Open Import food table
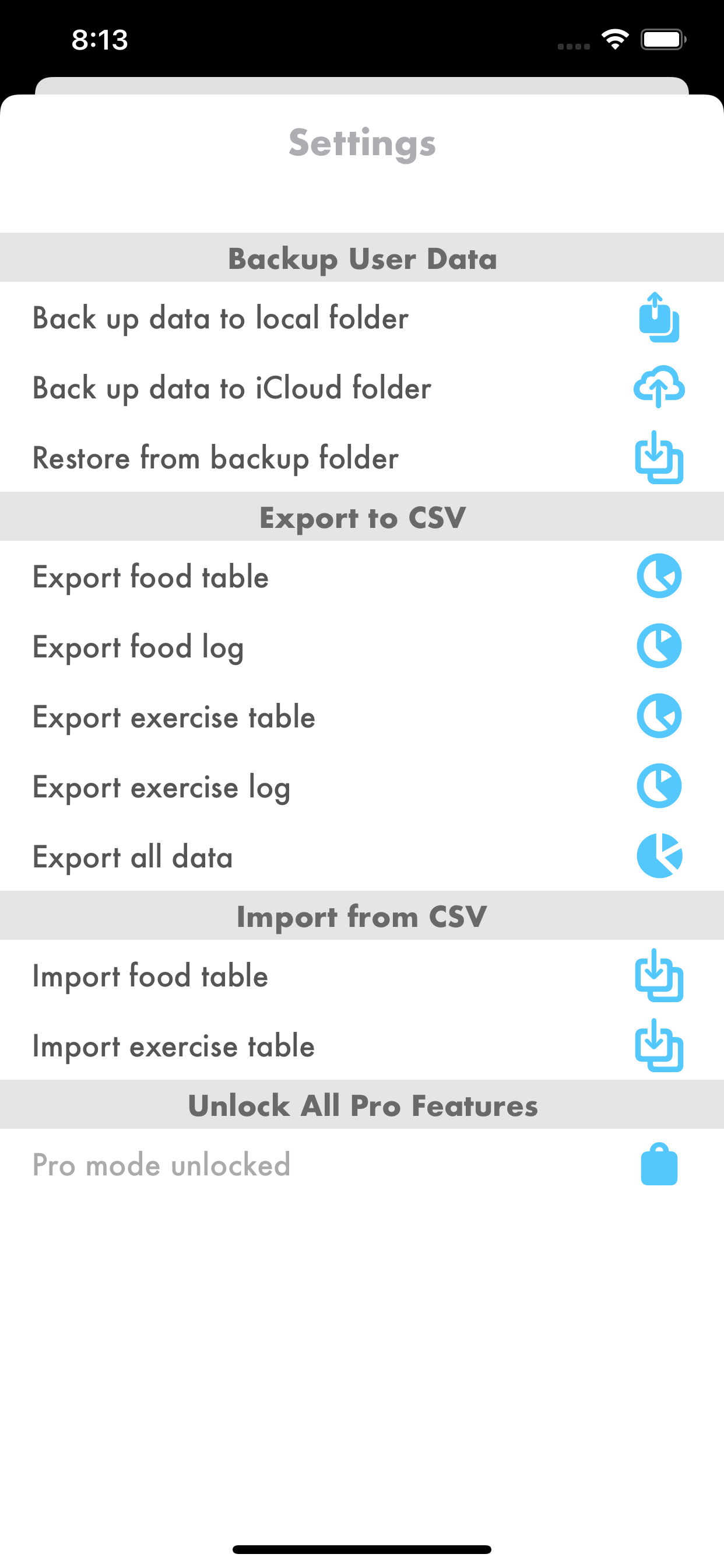This screenshot has height=1568, width=724. [x=362, y=975]
